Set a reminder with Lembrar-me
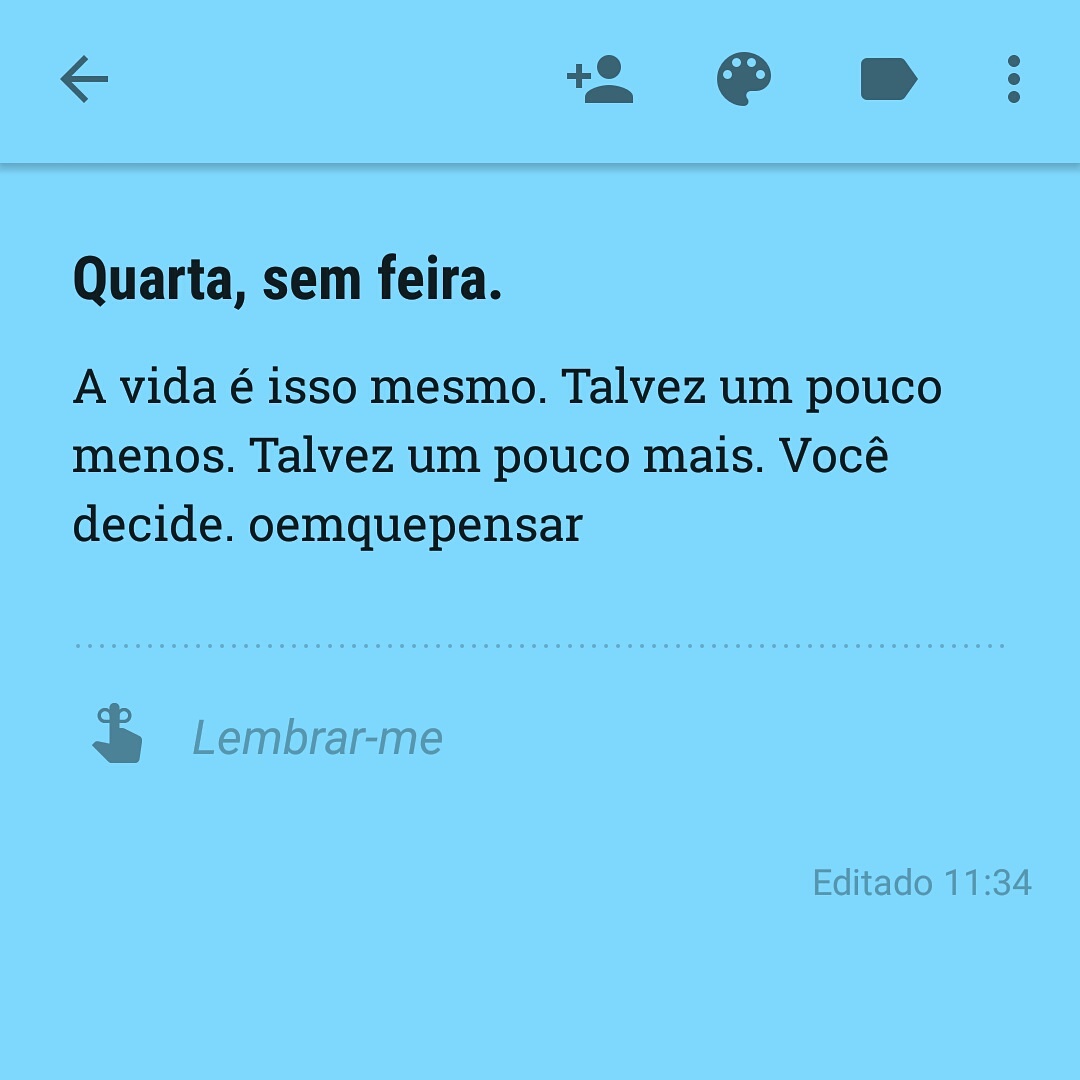 316,738
